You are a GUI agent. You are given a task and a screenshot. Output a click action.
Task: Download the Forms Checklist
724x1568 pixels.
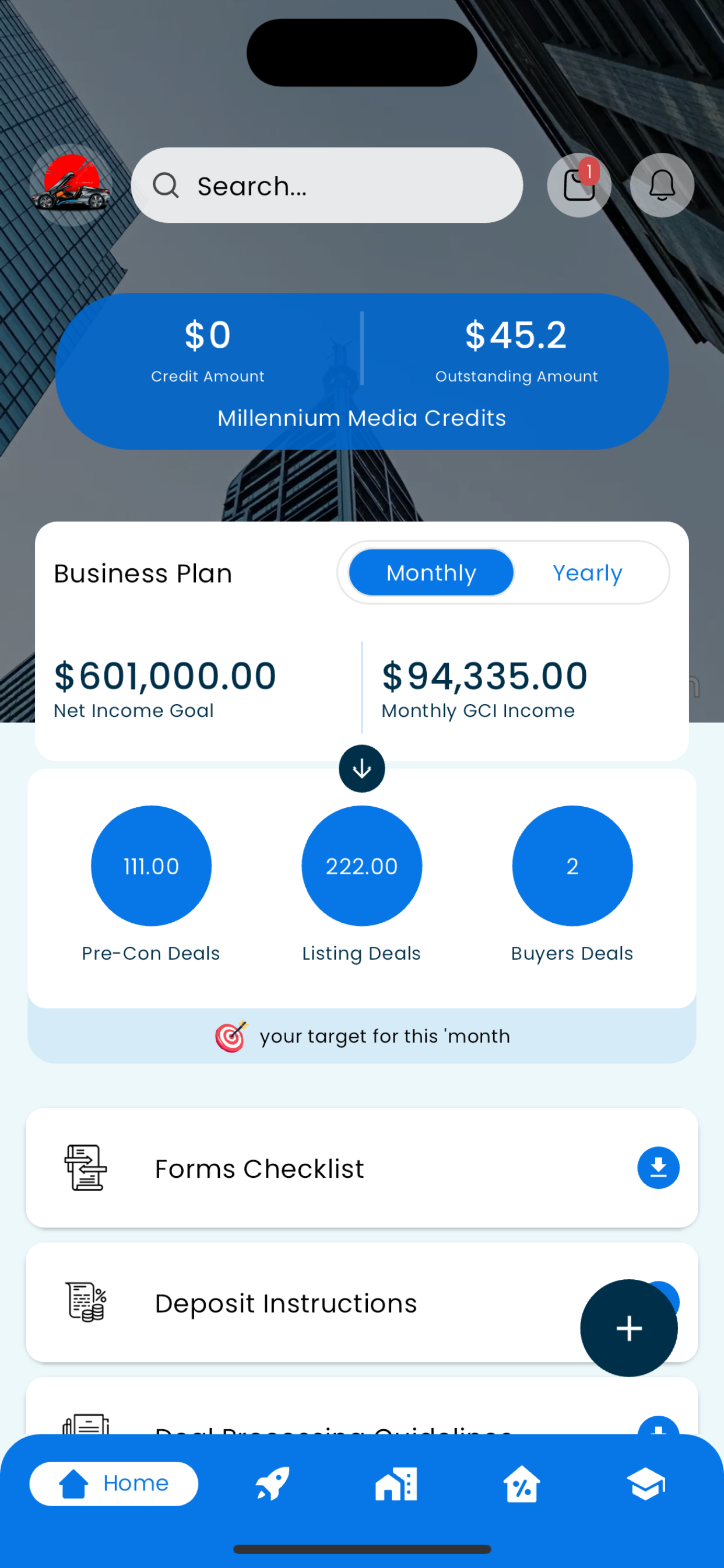pyautogui.click(x=658, y=1167)
